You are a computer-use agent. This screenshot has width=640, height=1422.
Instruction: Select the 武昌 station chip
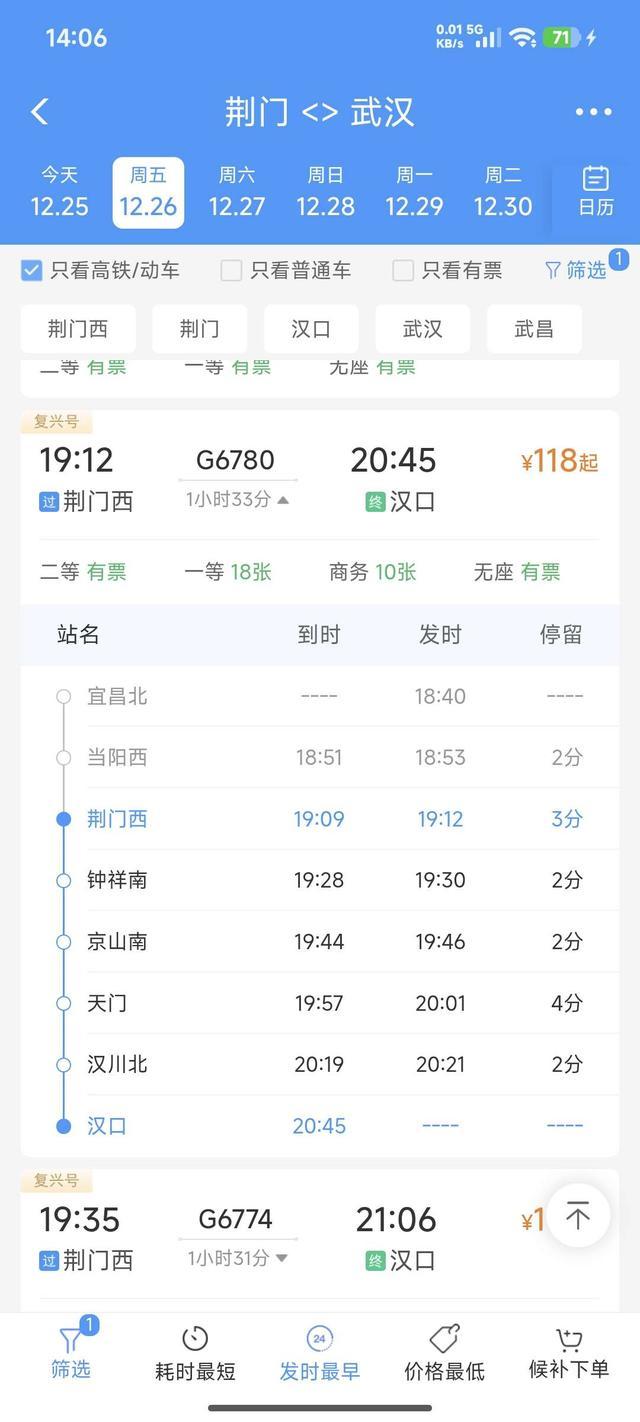point(534,329)
